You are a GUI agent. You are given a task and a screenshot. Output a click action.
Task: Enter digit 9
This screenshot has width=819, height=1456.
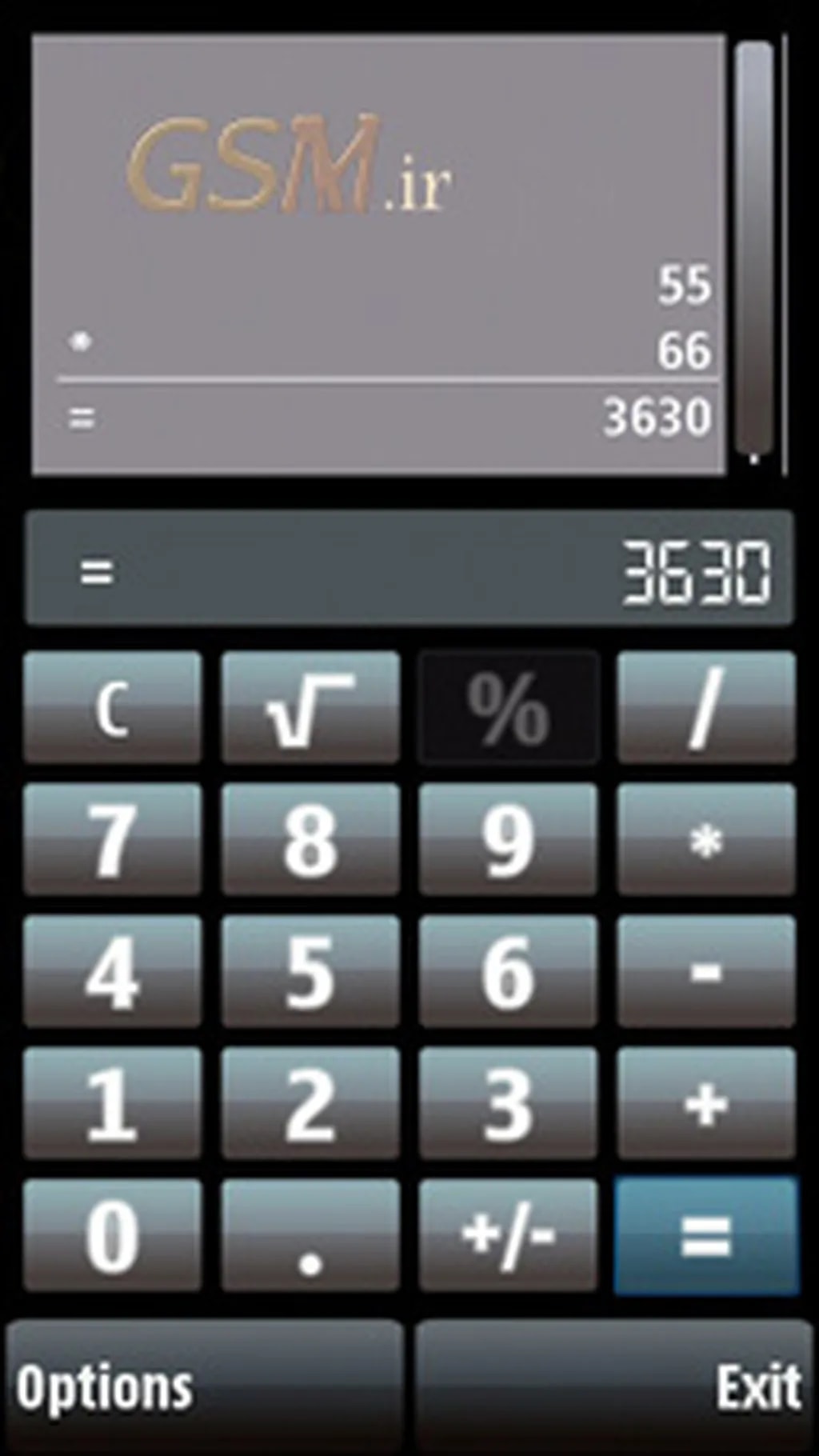508,839
